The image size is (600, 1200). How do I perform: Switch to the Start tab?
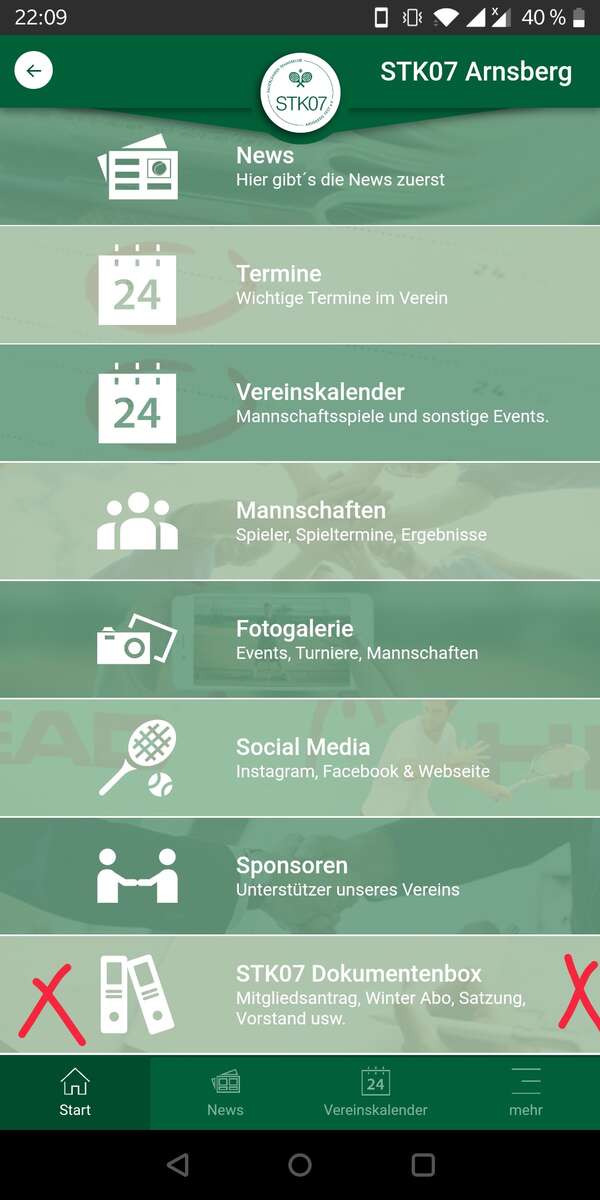pyautogui.click(x=75, y=1093)
